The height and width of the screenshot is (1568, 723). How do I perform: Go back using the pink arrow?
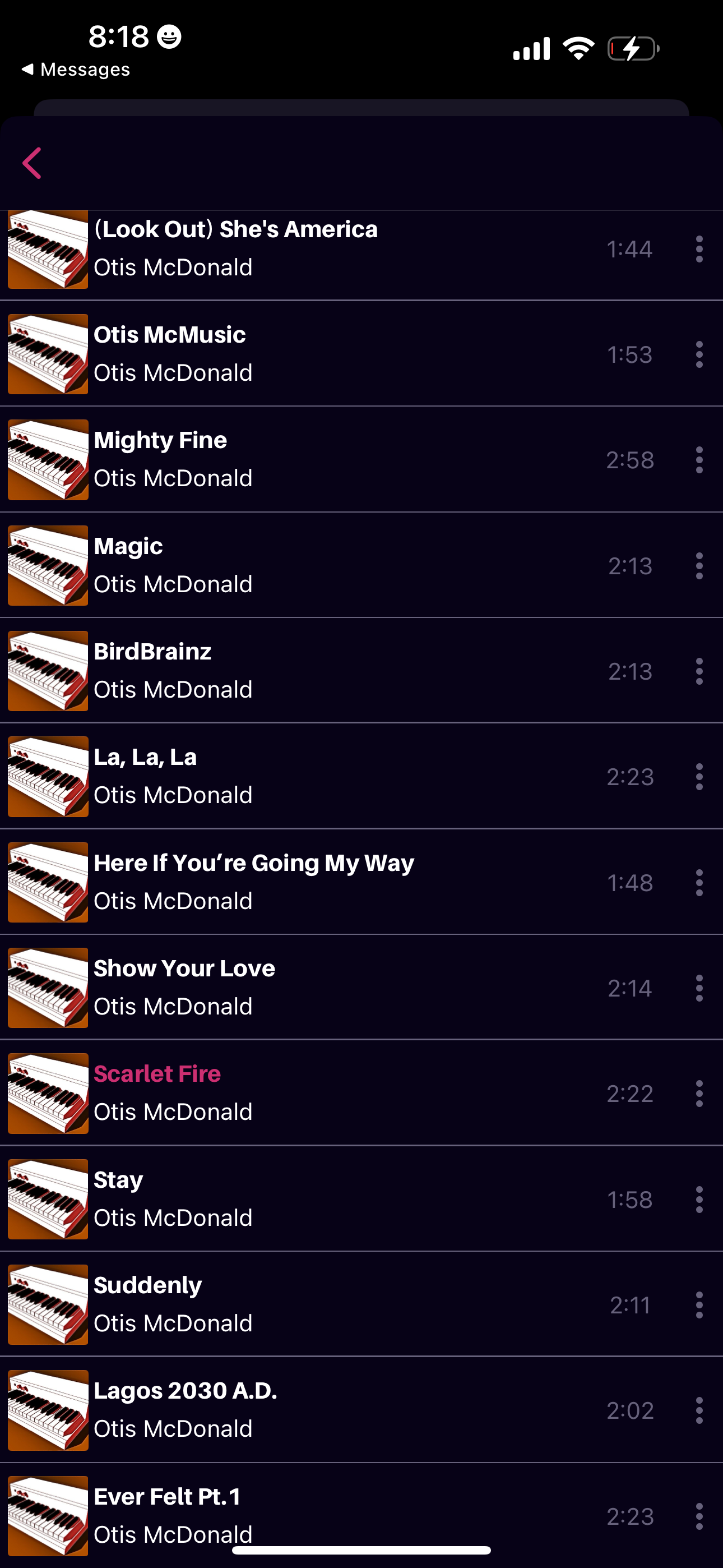coord(31,163)
